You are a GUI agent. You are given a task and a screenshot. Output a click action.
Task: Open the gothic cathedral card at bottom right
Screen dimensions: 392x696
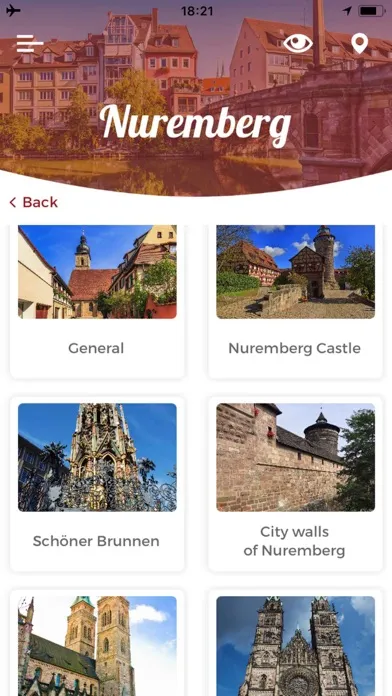[295, 643]
